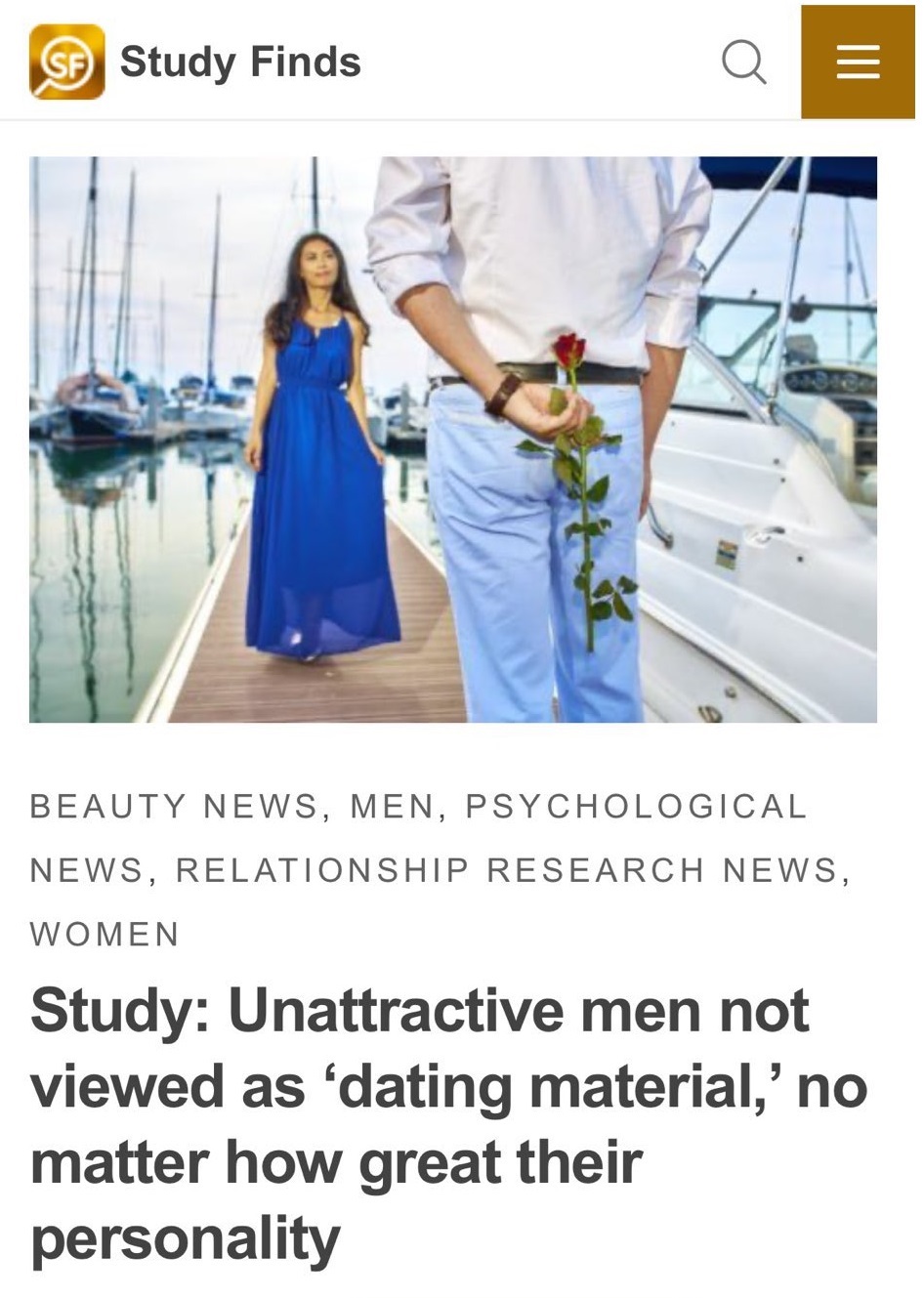This screenshot has width=924, height=1298.
Task: Open the Women category link
Action: click(x=105, y=934)
